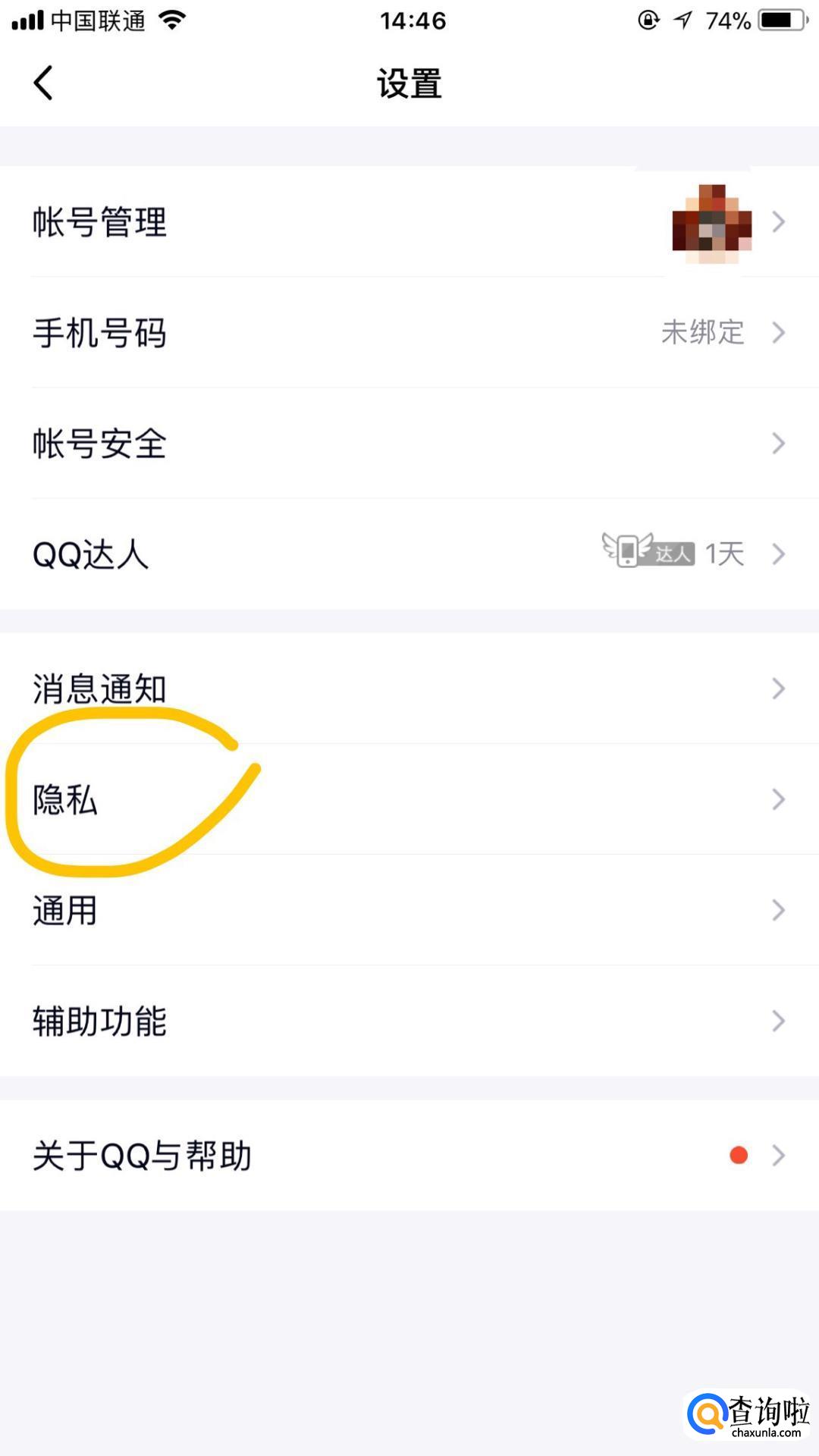Viewport: 819px width, 1456px height.
Task: Open the 手机号码 row
Action: pyautogui.click(x=409, y=333)
